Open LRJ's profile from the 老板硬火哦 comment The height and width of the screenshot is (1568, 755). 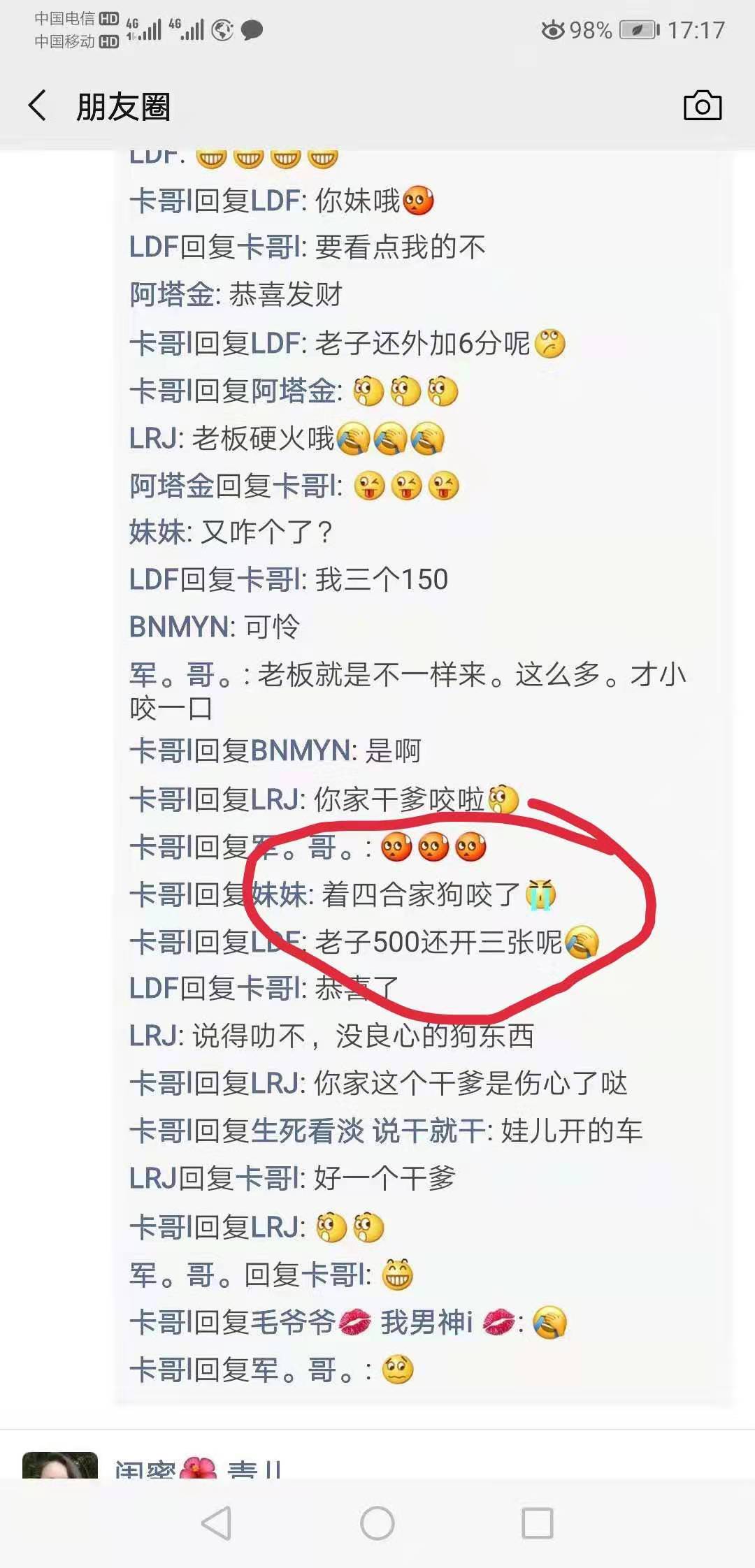click(x=155, y=438)
